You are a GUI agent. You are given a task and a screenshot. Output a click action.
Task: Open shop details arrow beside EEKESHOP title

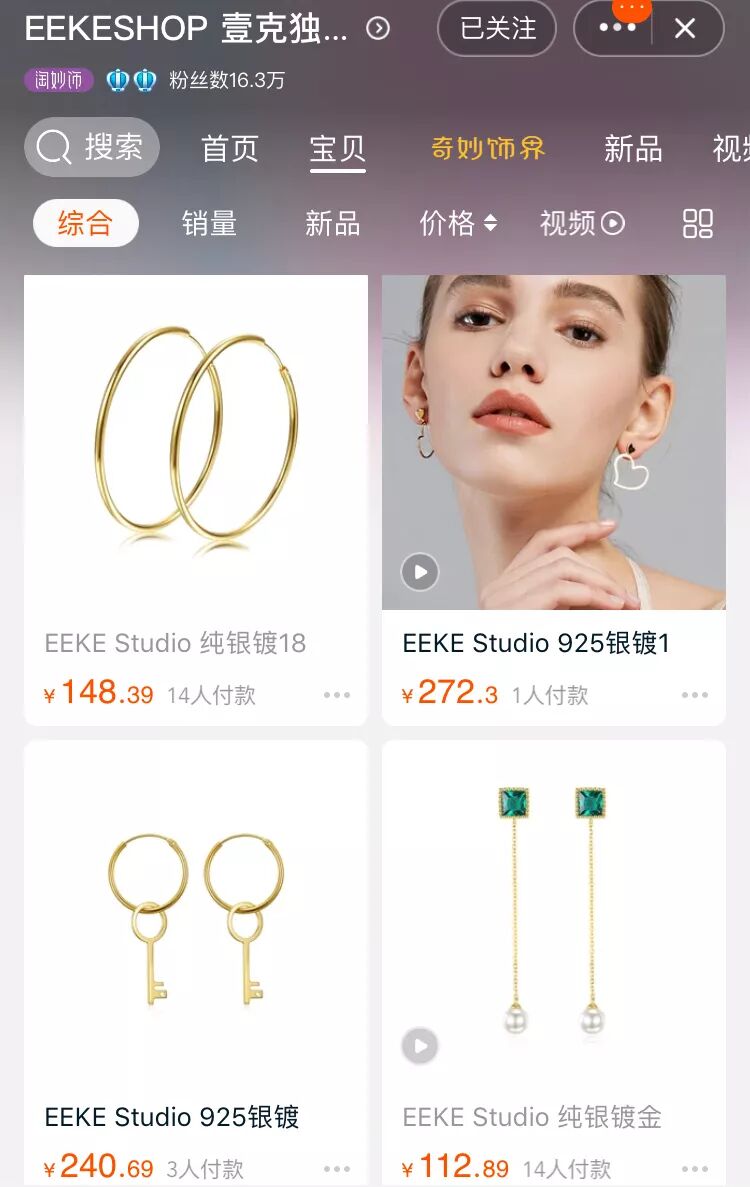point(378,29)
